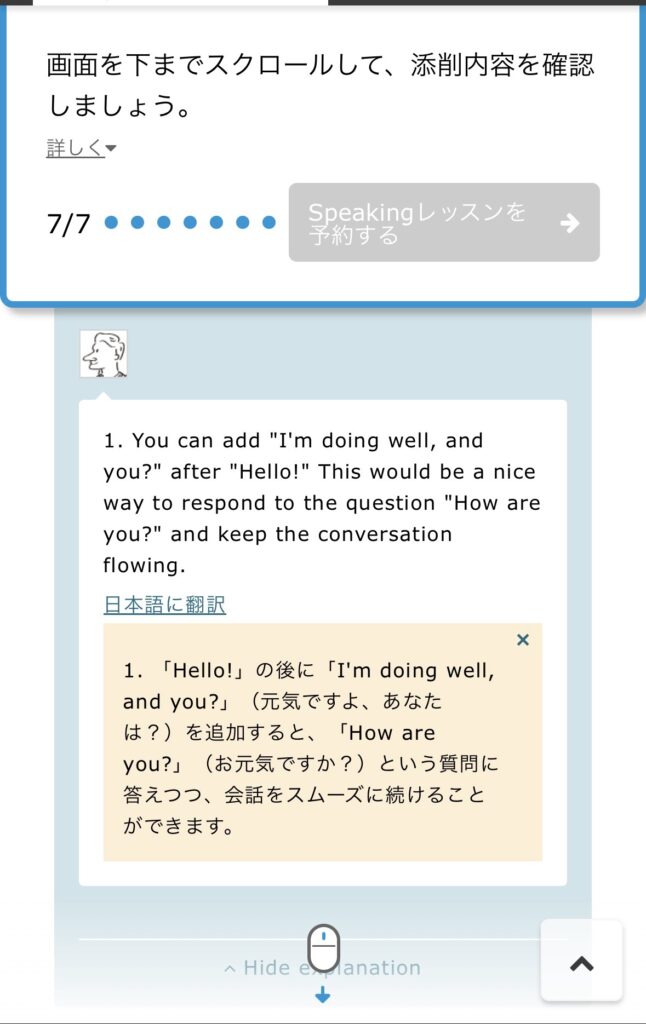Screen dimensions: 646x1024
Task: Collapse with Hide explanation
Action: pyautogui.click(x=322, y=967)
